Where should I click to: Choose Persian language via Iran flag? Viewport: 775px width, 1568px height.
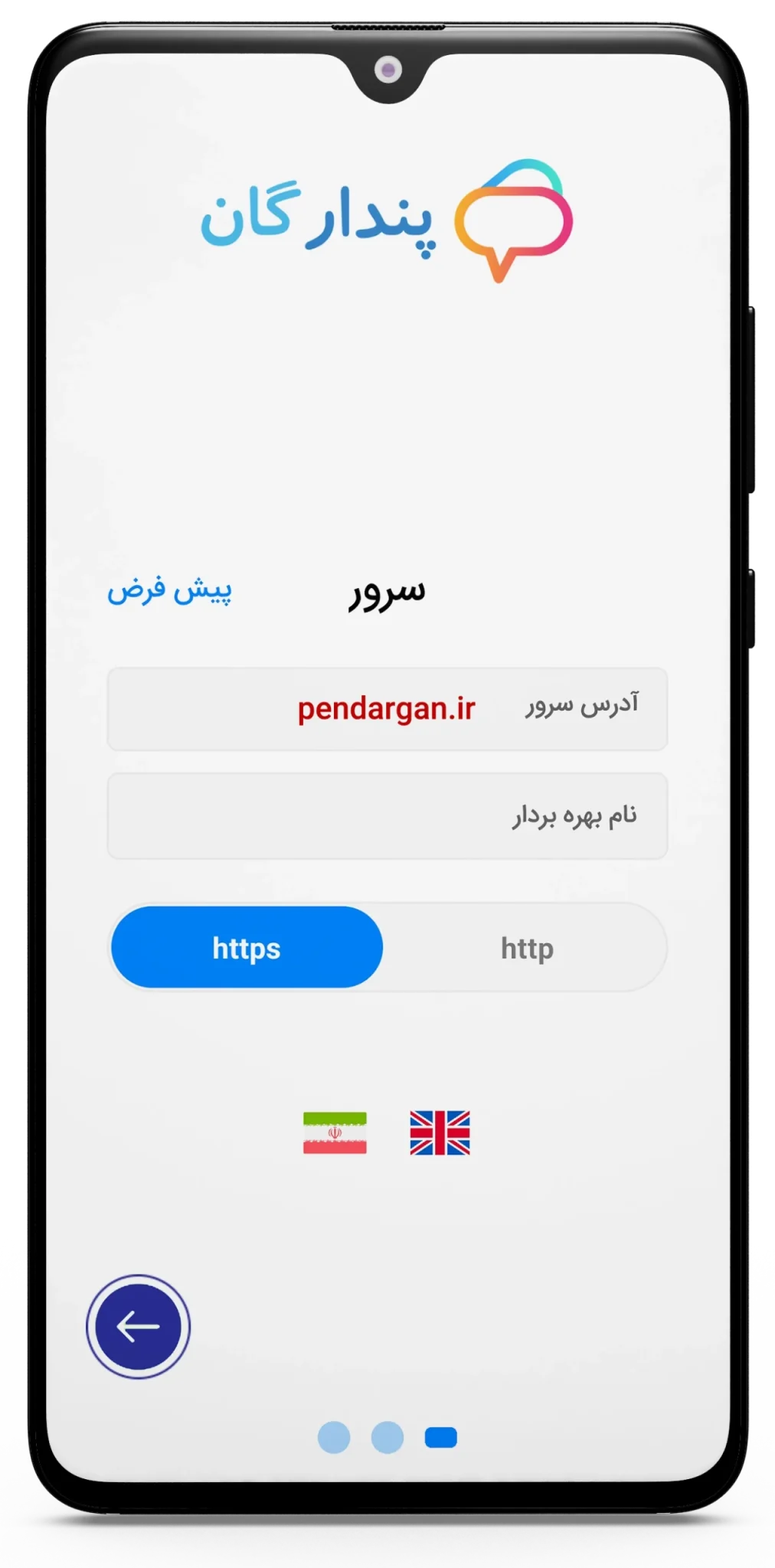[x=335, y=1132]
